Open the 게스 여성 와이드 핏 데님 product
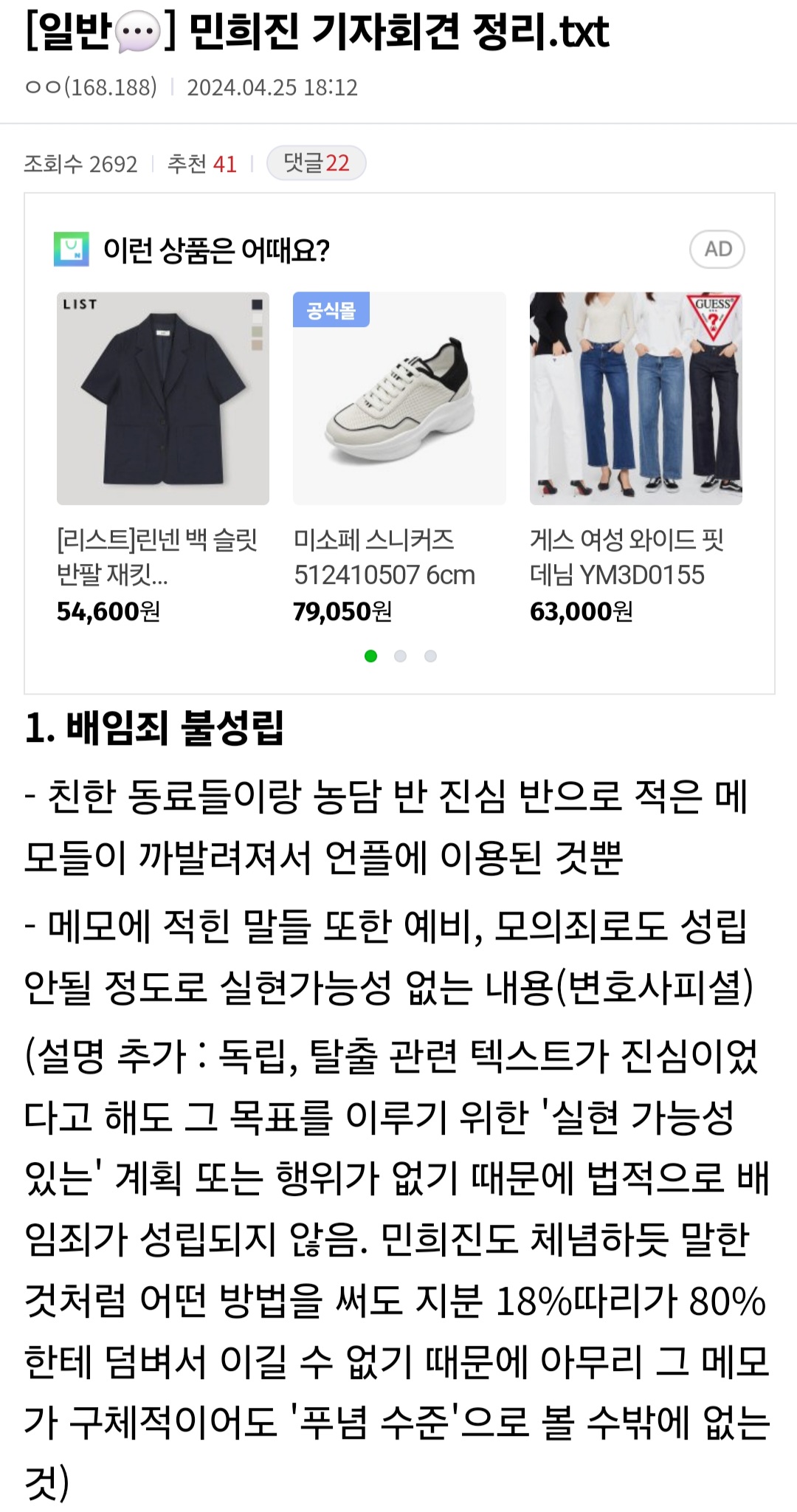797x1512 pixels. (636, 458)
